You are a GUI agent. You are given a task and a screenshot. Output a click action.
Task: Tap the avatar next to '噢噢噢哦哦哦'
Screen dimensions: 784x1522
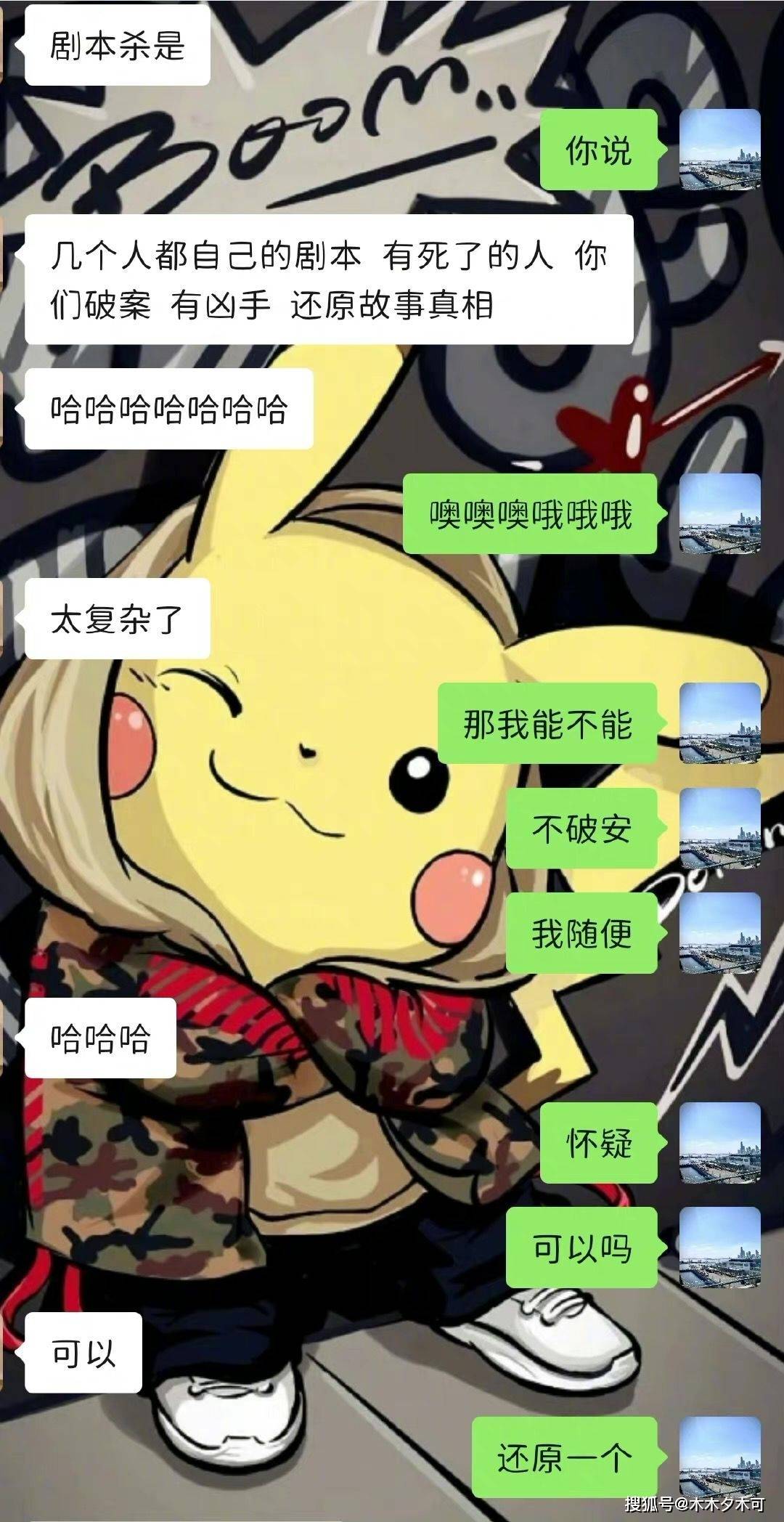click(x=719, y=513)
